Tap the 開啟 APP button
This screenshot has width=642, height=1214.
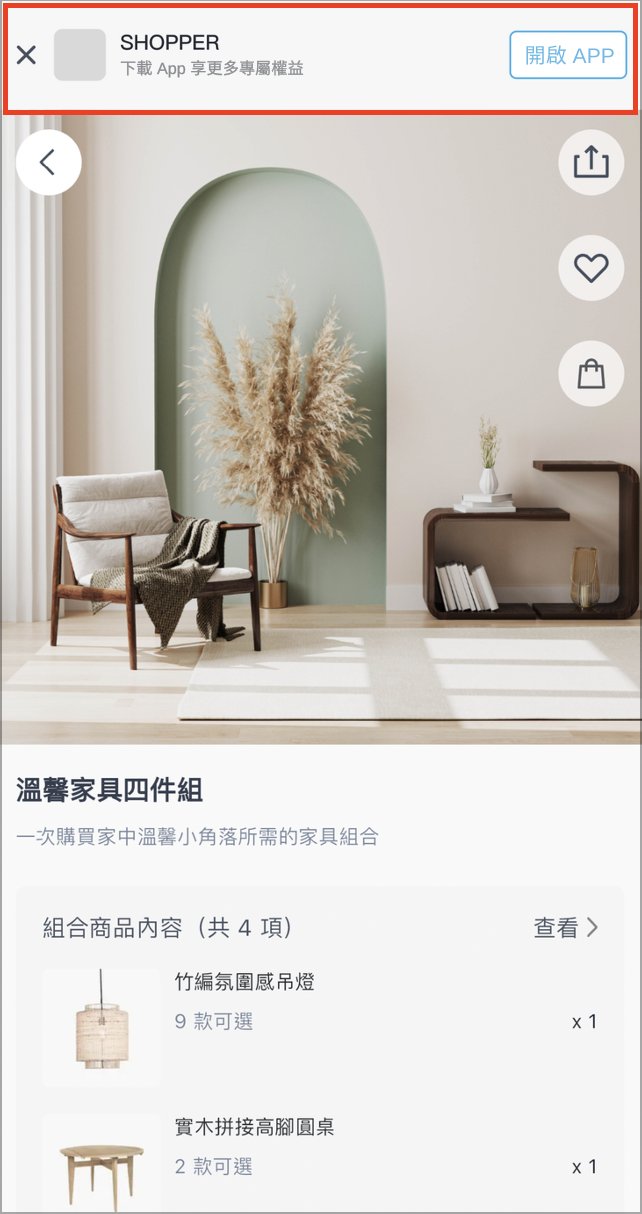[x=568, y=55]
